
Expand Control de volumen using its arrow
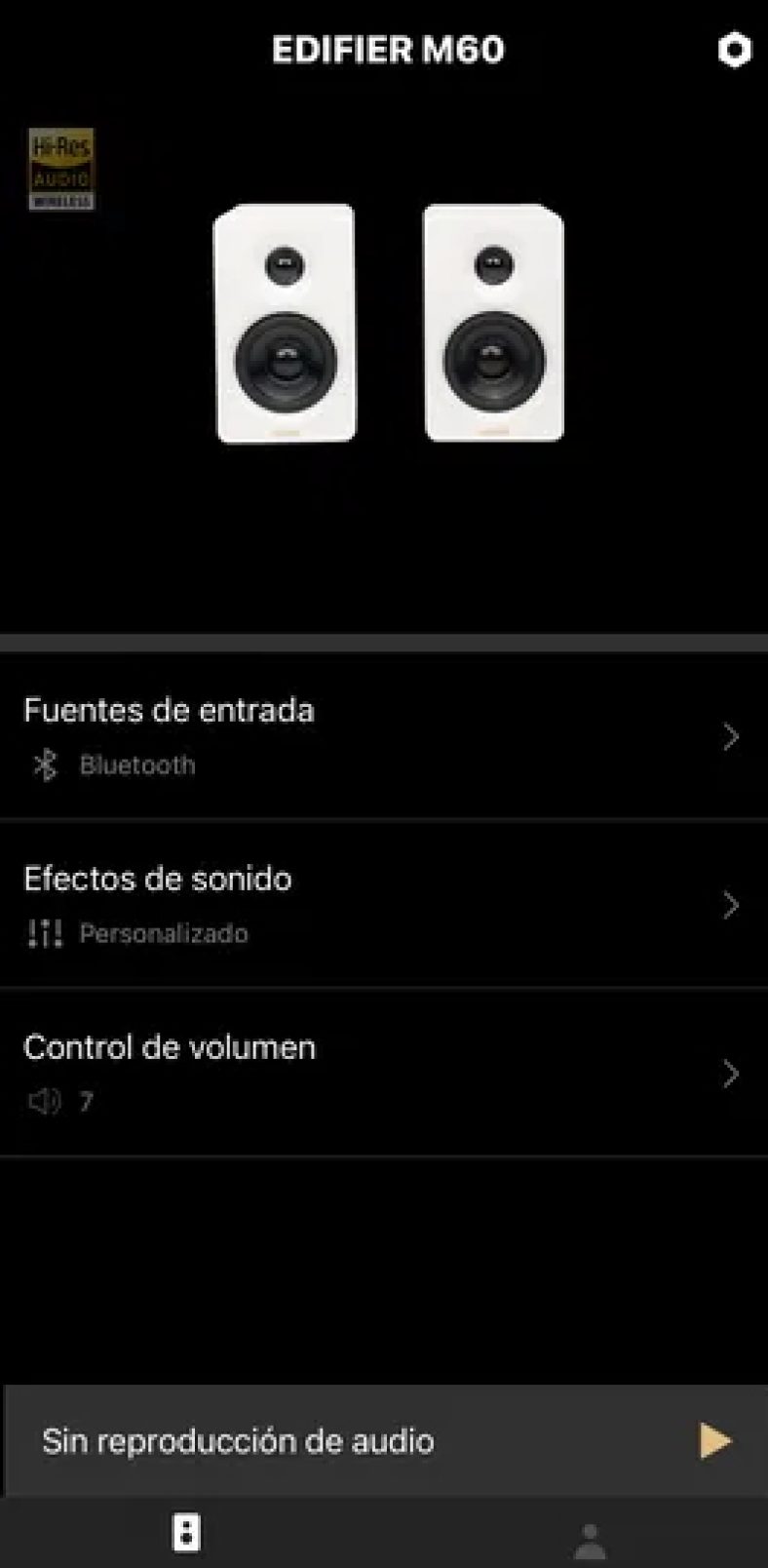pyautogui.click(x=730, y=1074)
